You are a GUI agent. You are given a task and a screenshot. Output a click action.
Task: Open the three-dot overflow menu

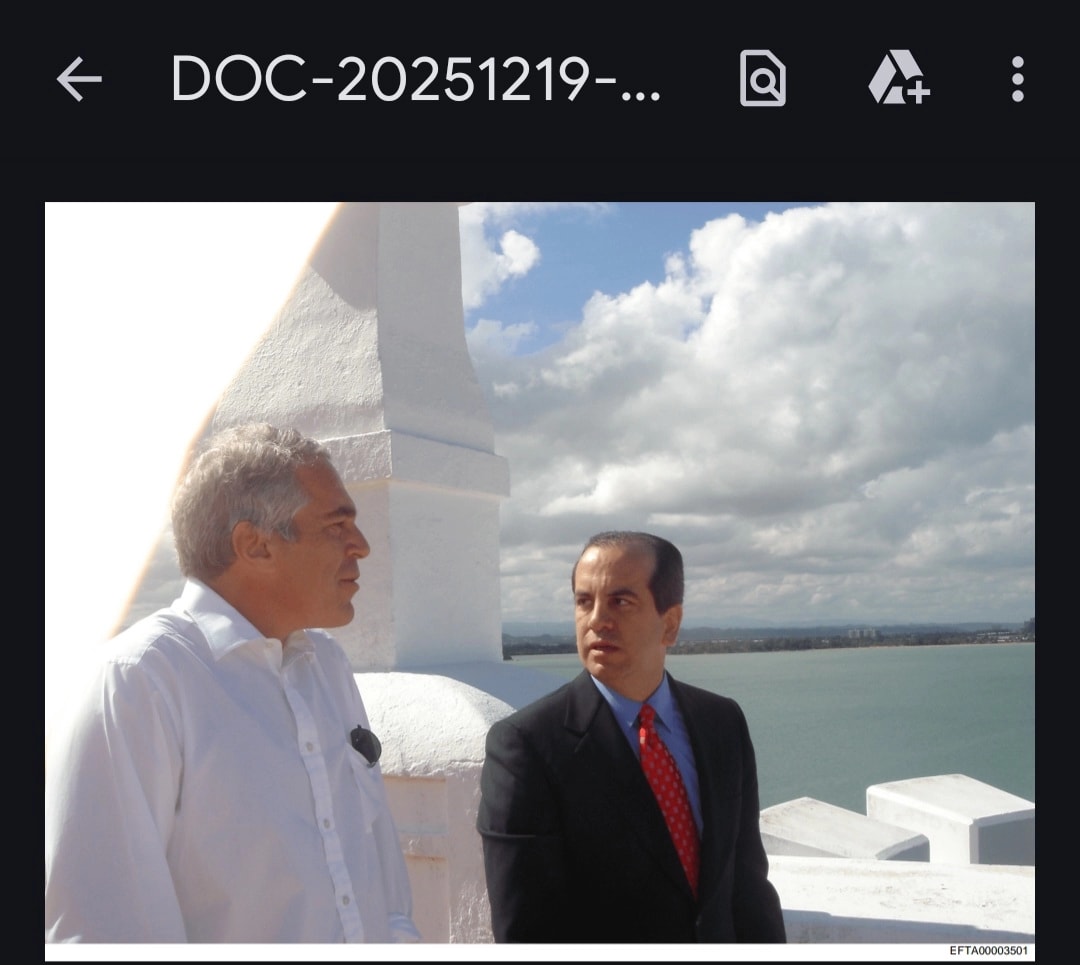coord(1017,78)
